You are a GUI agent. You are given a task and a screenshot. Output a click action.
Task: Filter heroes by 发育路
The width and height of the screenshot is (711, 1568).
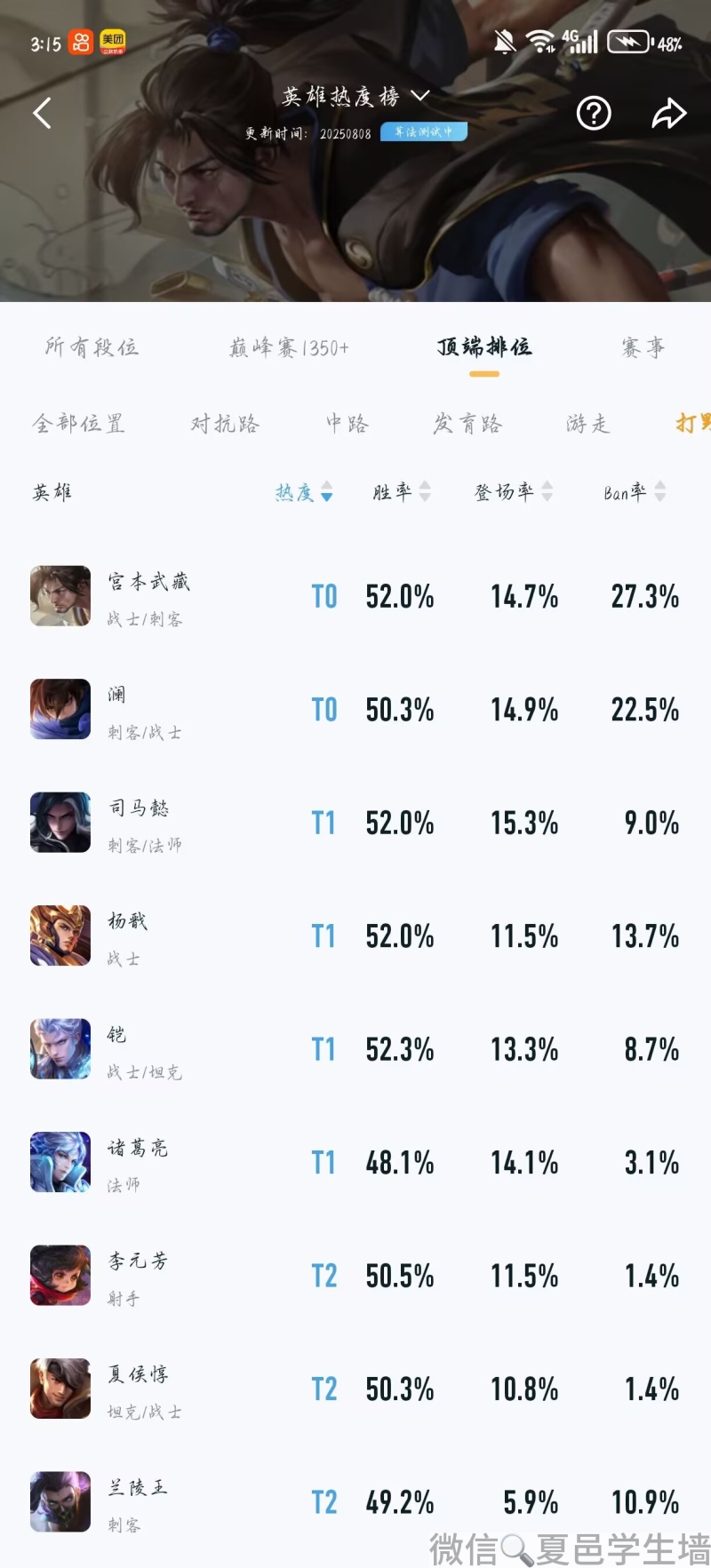coord(467,423)
